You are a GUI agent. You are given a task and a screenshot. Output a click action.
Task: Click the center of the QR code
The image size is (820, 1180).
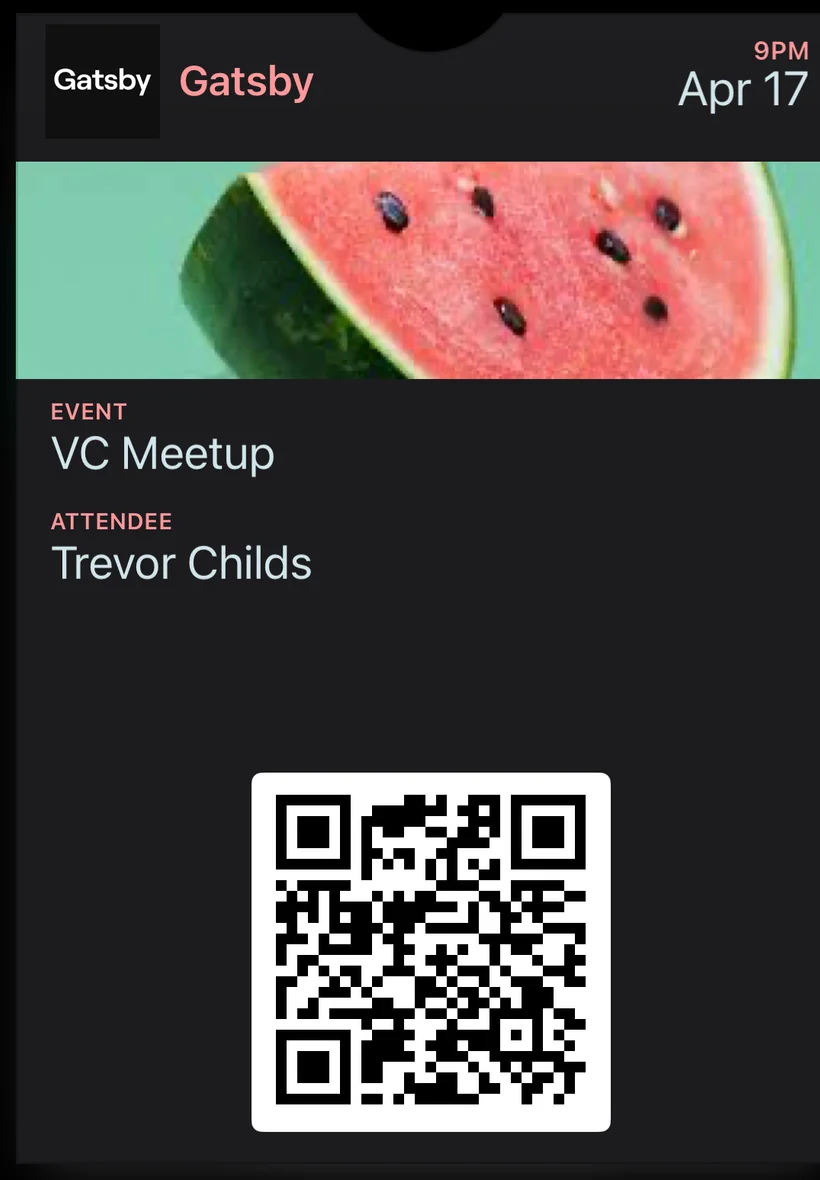tap(431, 950)
